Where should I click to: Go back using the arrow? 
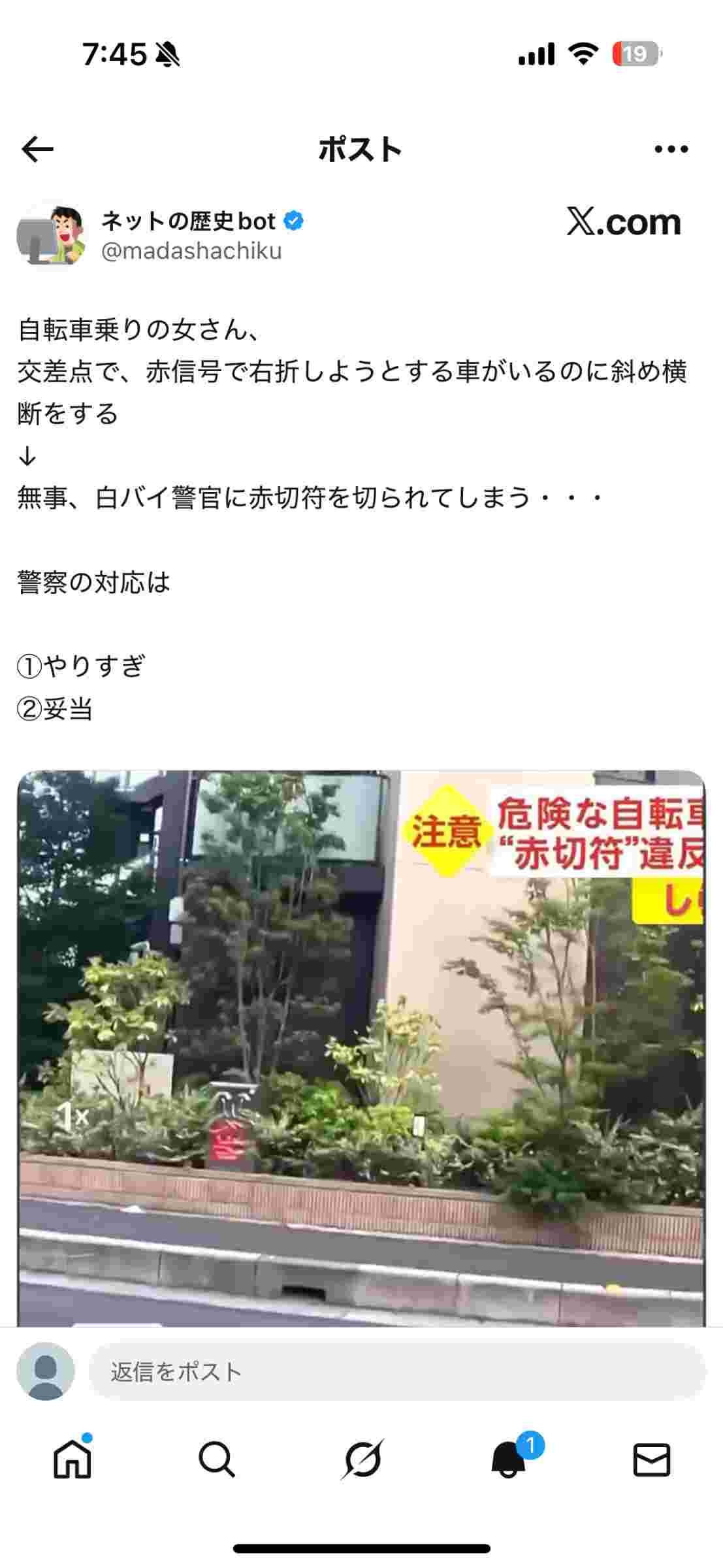click(x=37, y=150)
